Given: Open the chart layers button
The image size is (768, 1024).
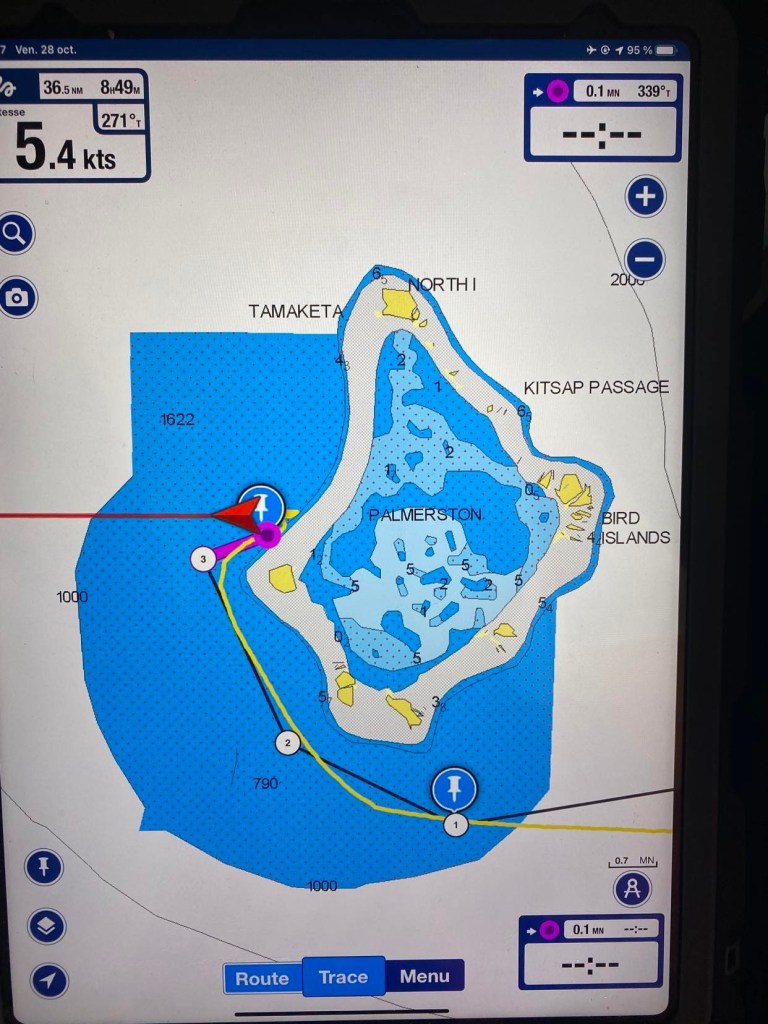Looking at the screenshot, I should [x=46, y=926].
